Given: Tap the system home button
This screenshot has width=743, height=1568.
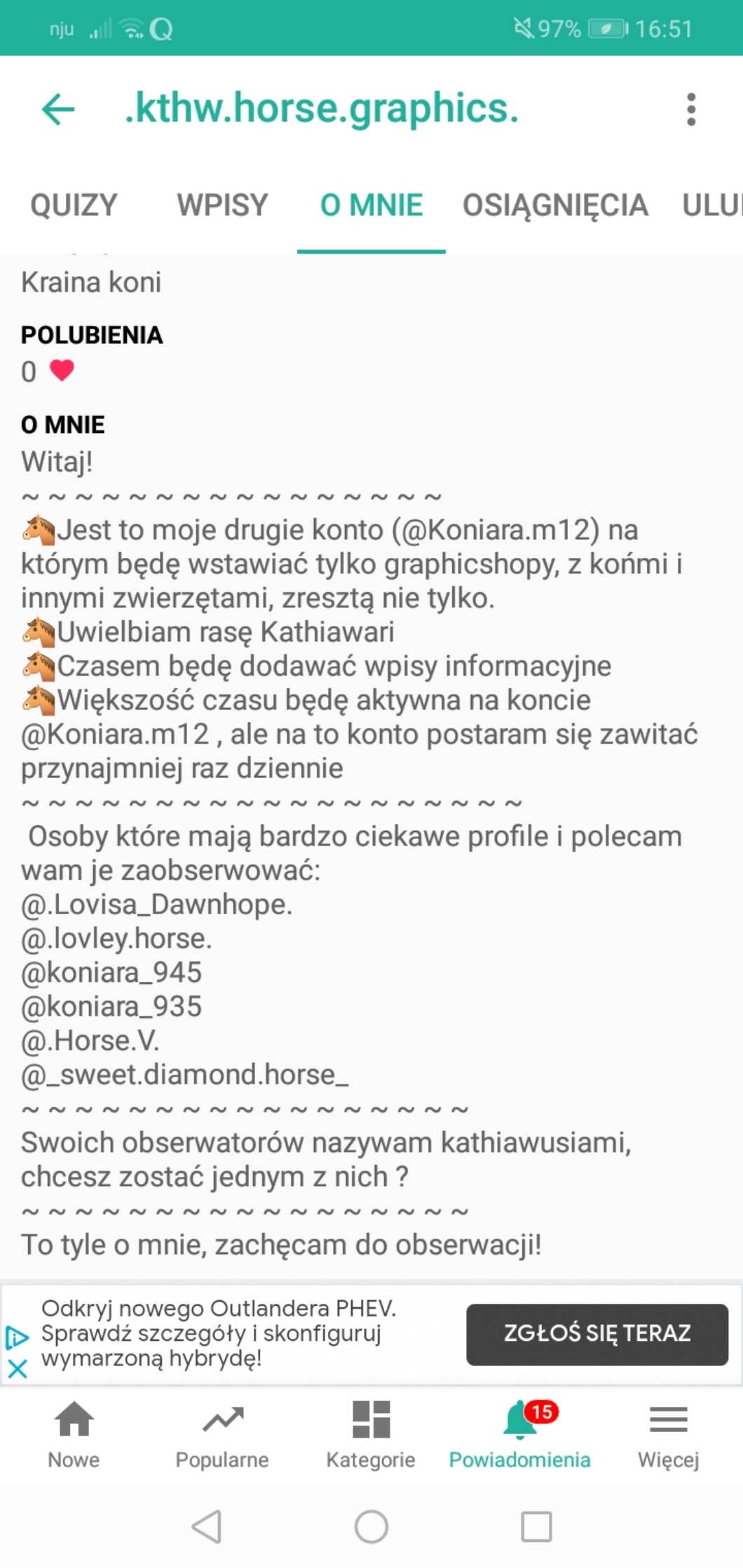Looking at the screenshot, I should pos(371,1527).
